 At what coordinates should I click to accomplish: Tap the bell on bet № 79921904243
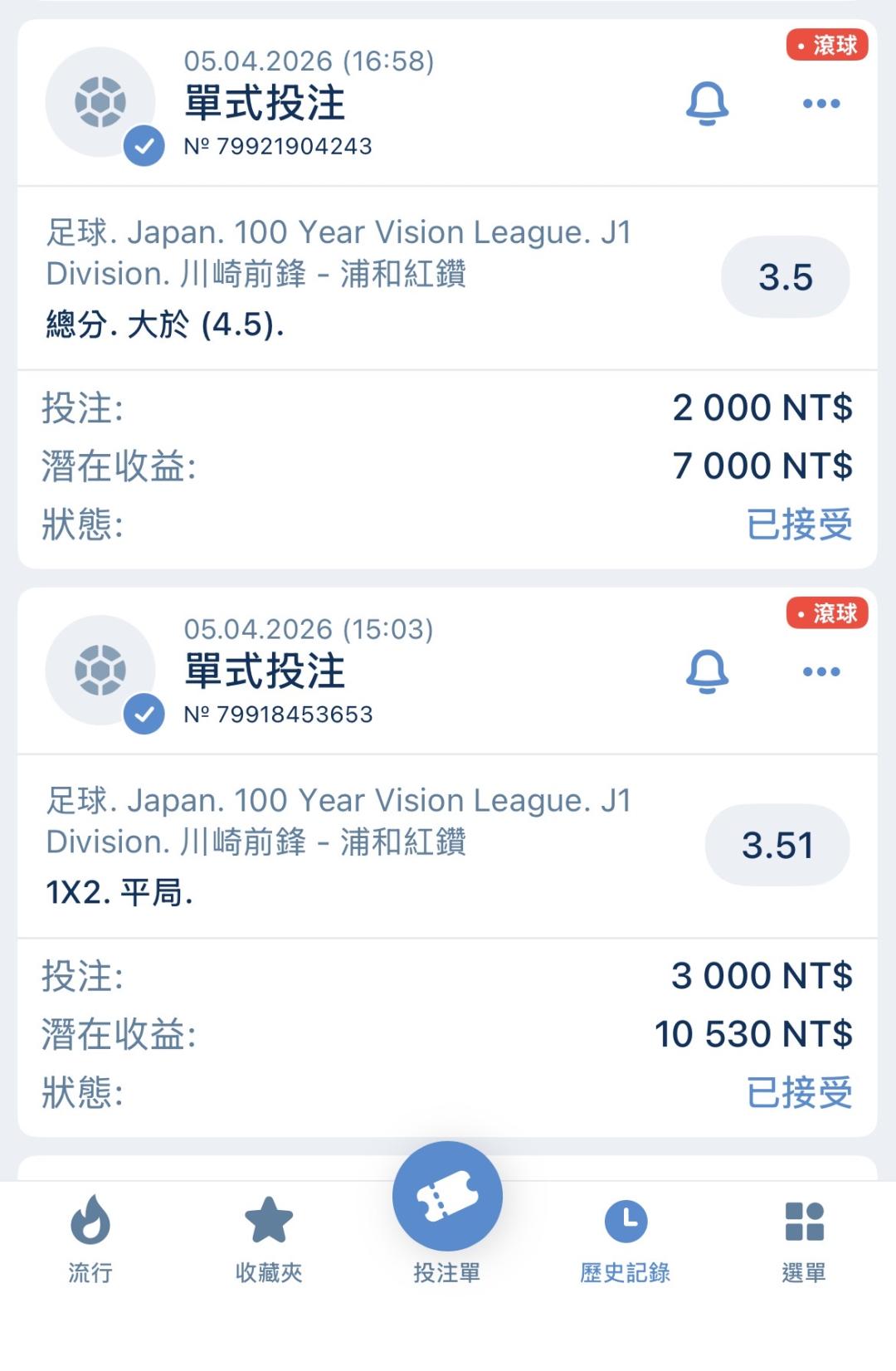[x=707, y=104]
